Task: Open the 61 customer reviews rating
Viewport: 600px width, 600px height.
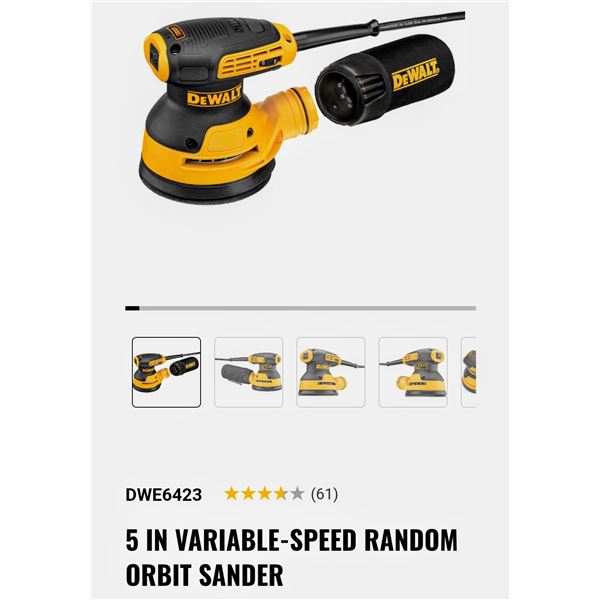Action: tap(281, 494)
